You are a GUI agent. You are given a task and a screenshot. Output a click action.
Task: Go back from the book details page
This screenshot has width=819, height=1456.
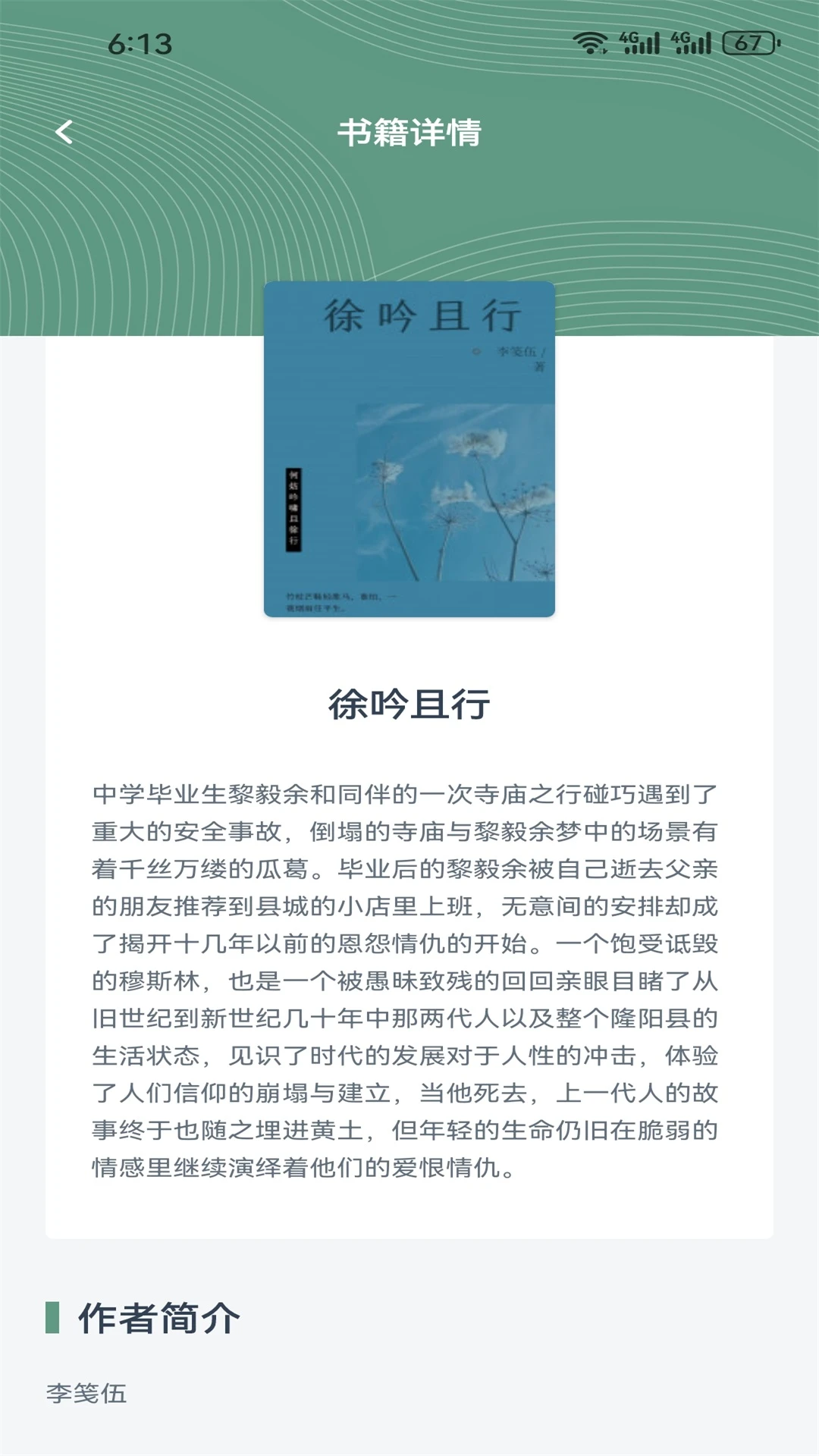click(65, 133)
